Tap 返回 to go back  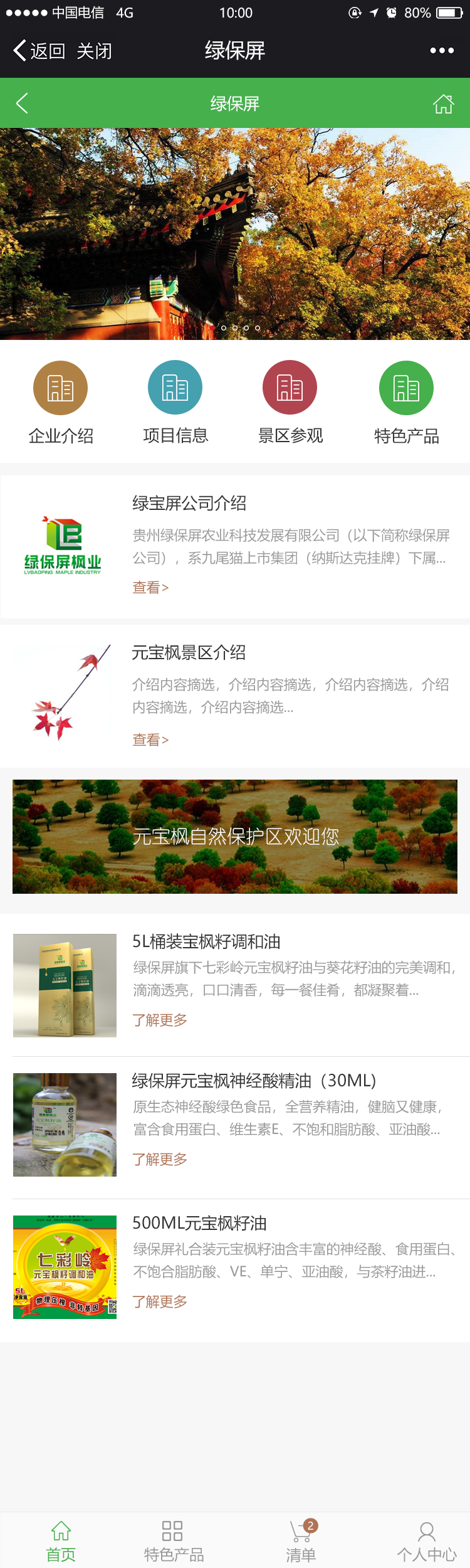[x=39, y=51]
